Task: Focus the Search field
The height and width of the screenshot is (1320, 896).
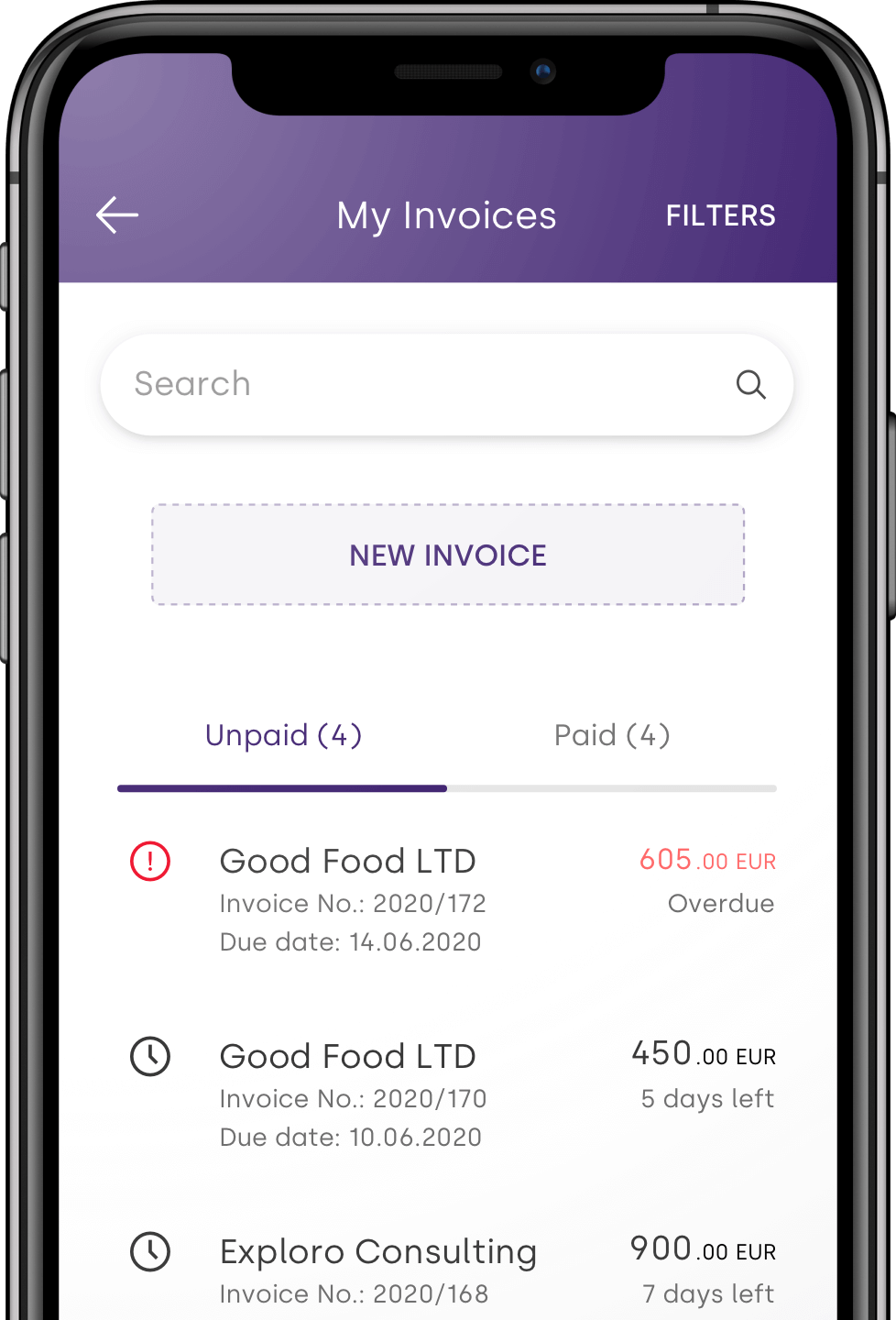Action: tap(412, 384)
